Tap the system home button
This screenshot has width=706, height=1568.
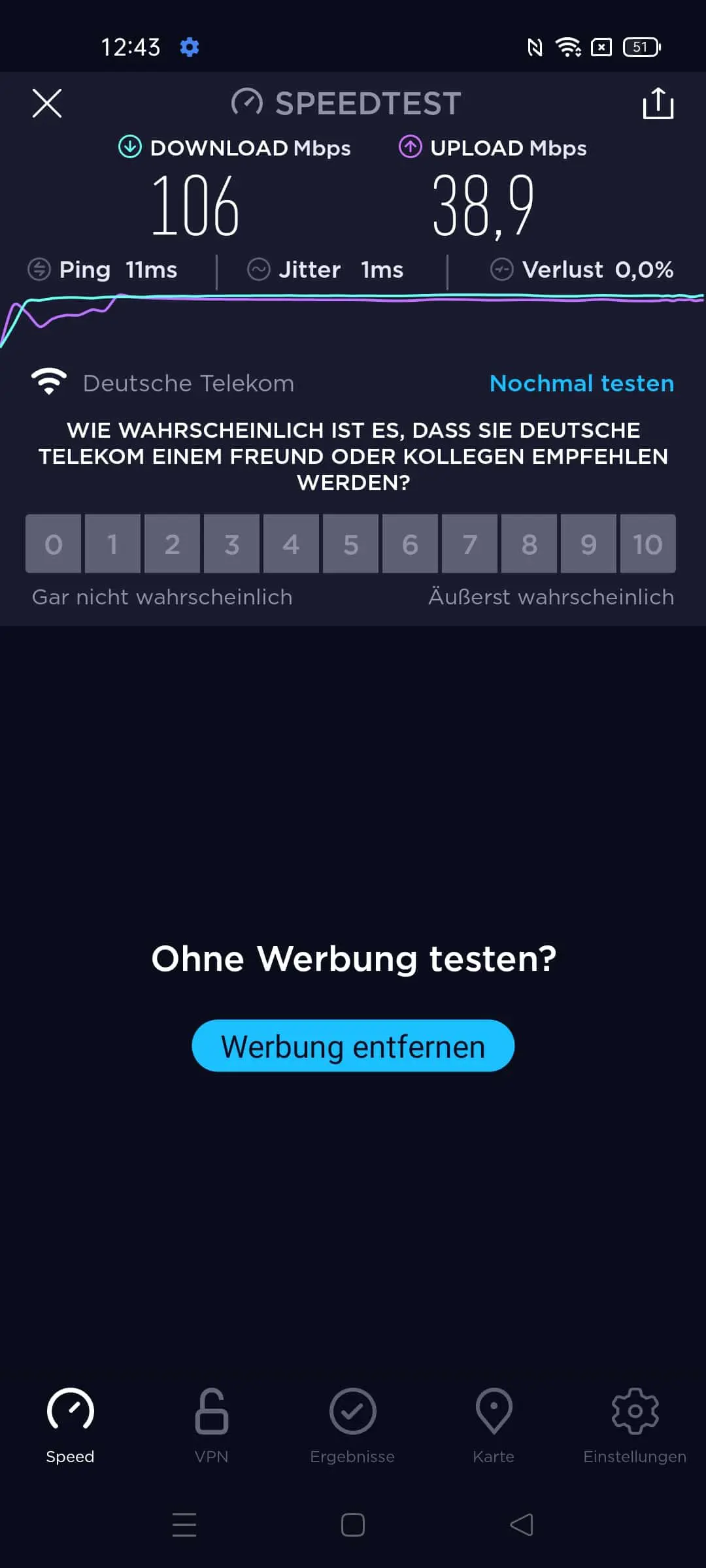[353, 1525]
